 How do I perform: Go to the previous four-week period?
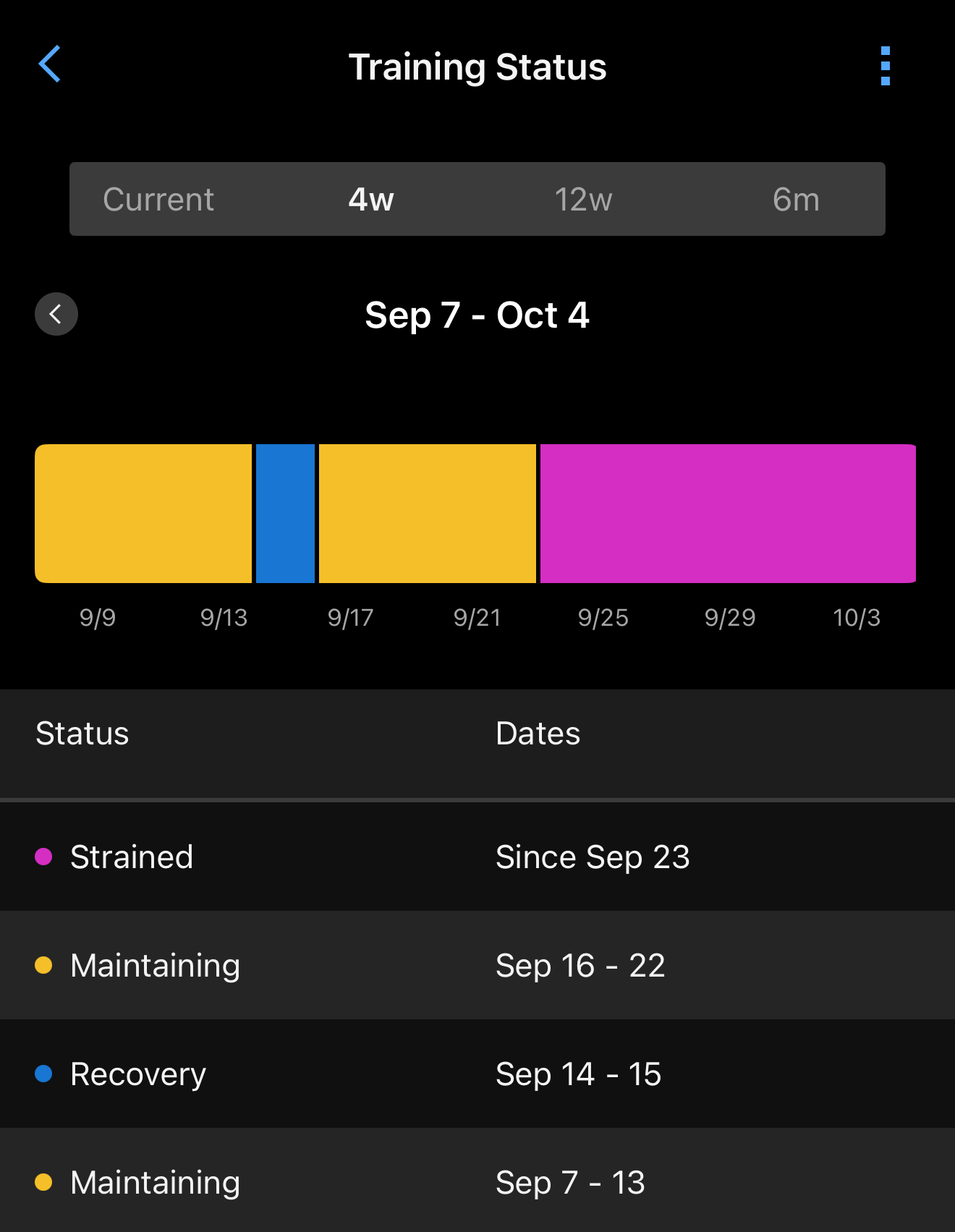pos(56,314)
